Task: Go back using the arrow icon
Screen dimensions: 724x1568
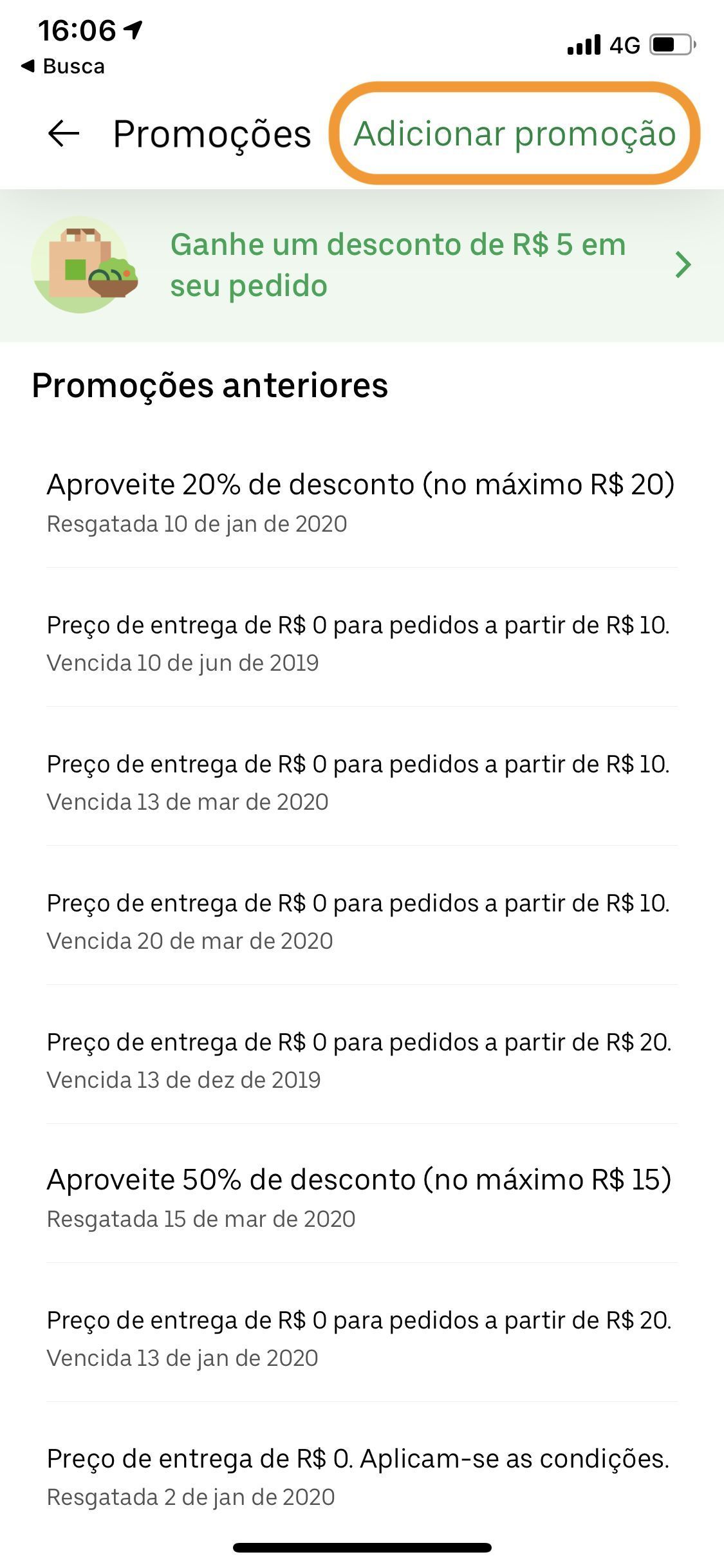Action: point(63,134)
